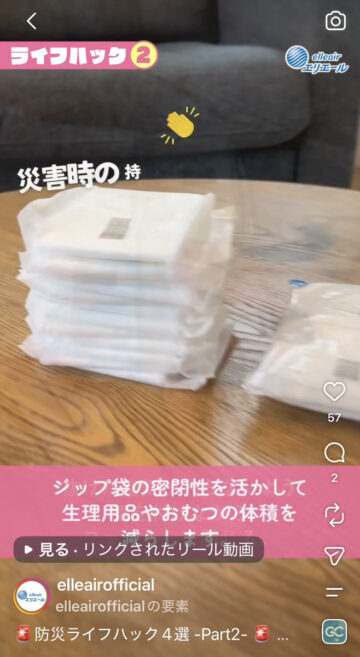Open the camera icon to create a reel
This screenshot has height=657, width=360.
coord(336,21)
